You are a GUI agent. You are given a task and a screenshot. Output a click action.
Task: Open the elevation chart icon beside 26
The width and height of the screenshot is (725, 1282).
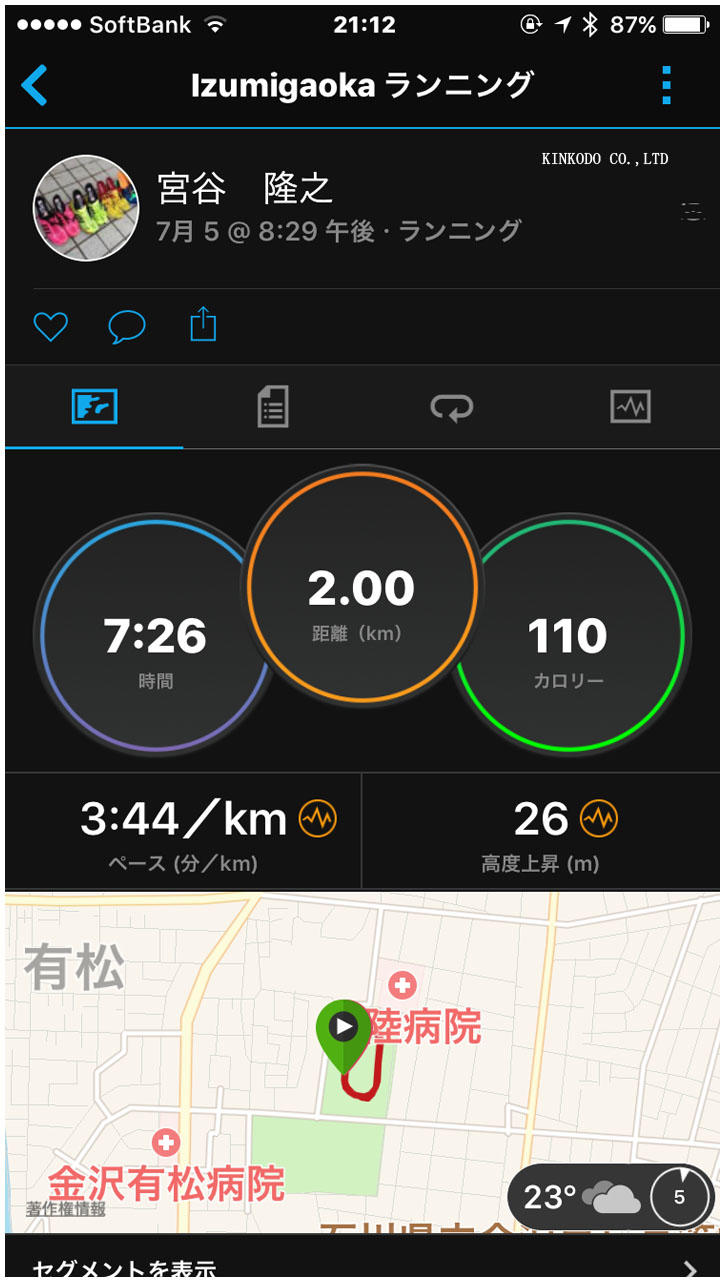coord(599,820)
